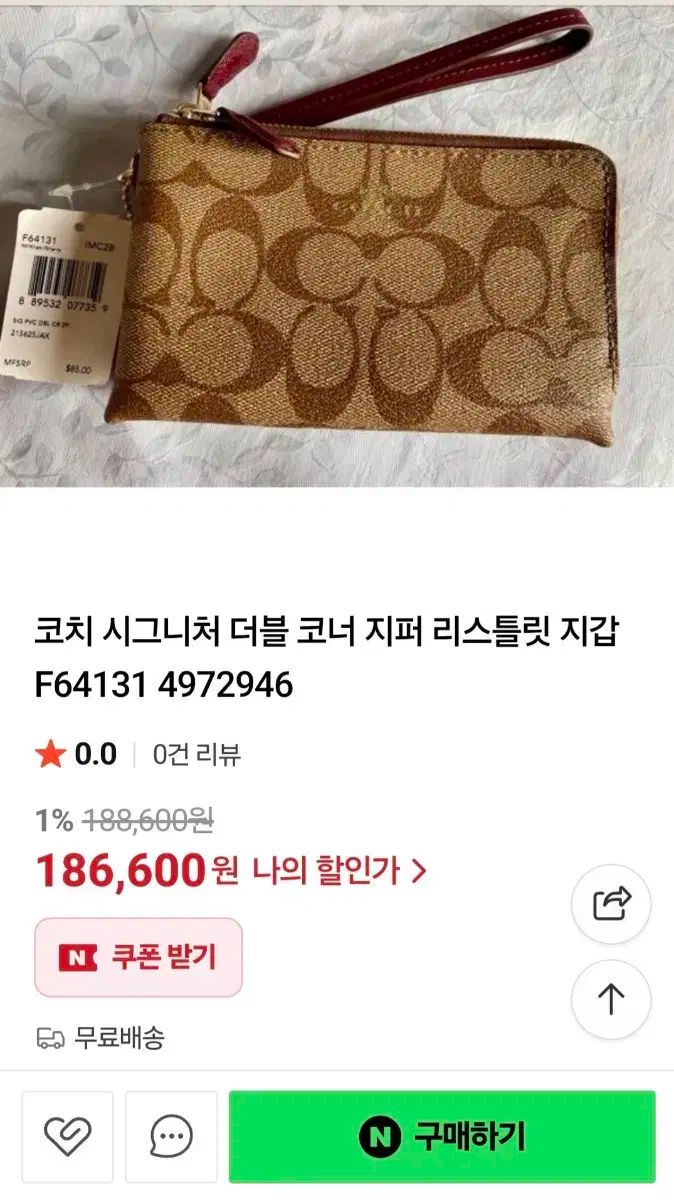Tap the green 구매하기 buy button
This screenshot has width=674, height=1200.
[x=442, y=1136]
